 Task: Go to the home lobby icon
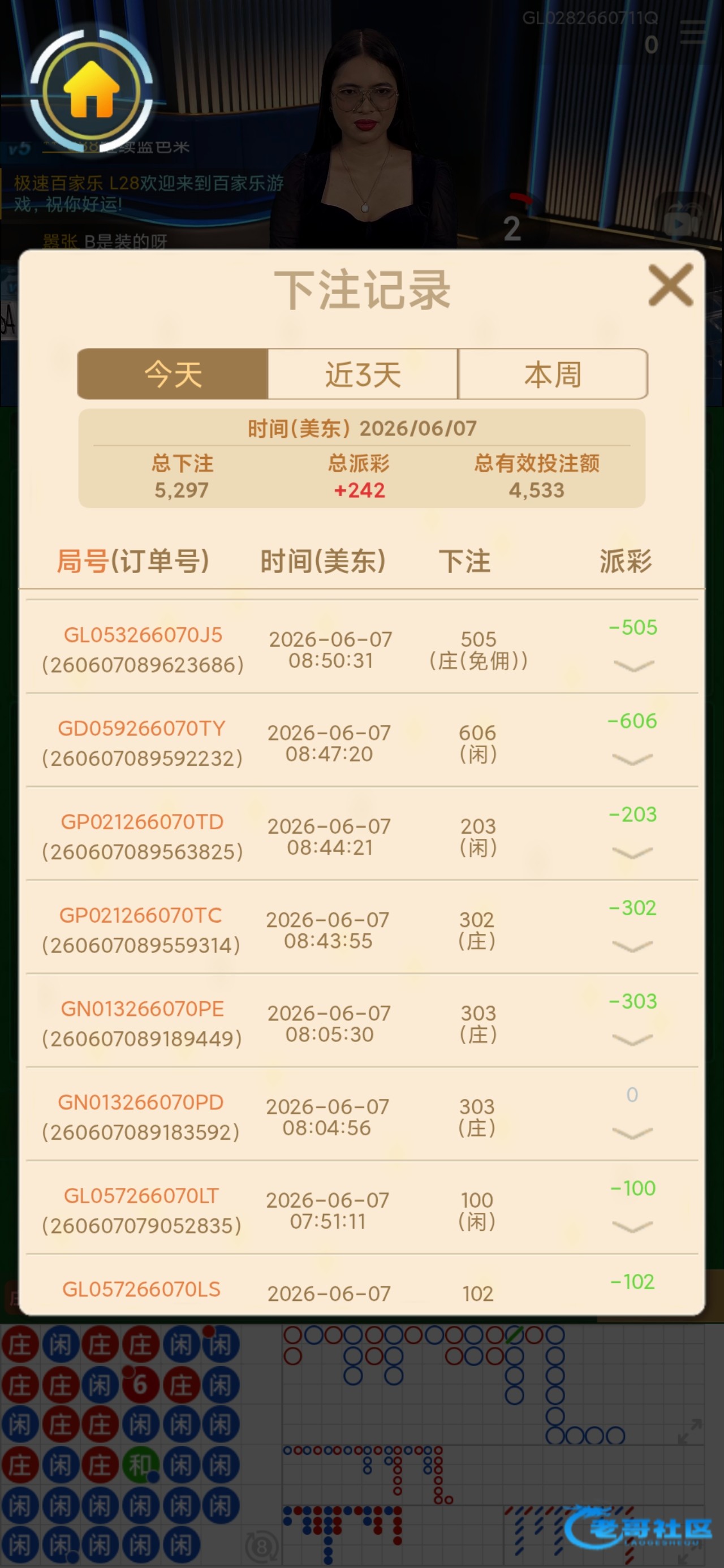coord(91,90)
